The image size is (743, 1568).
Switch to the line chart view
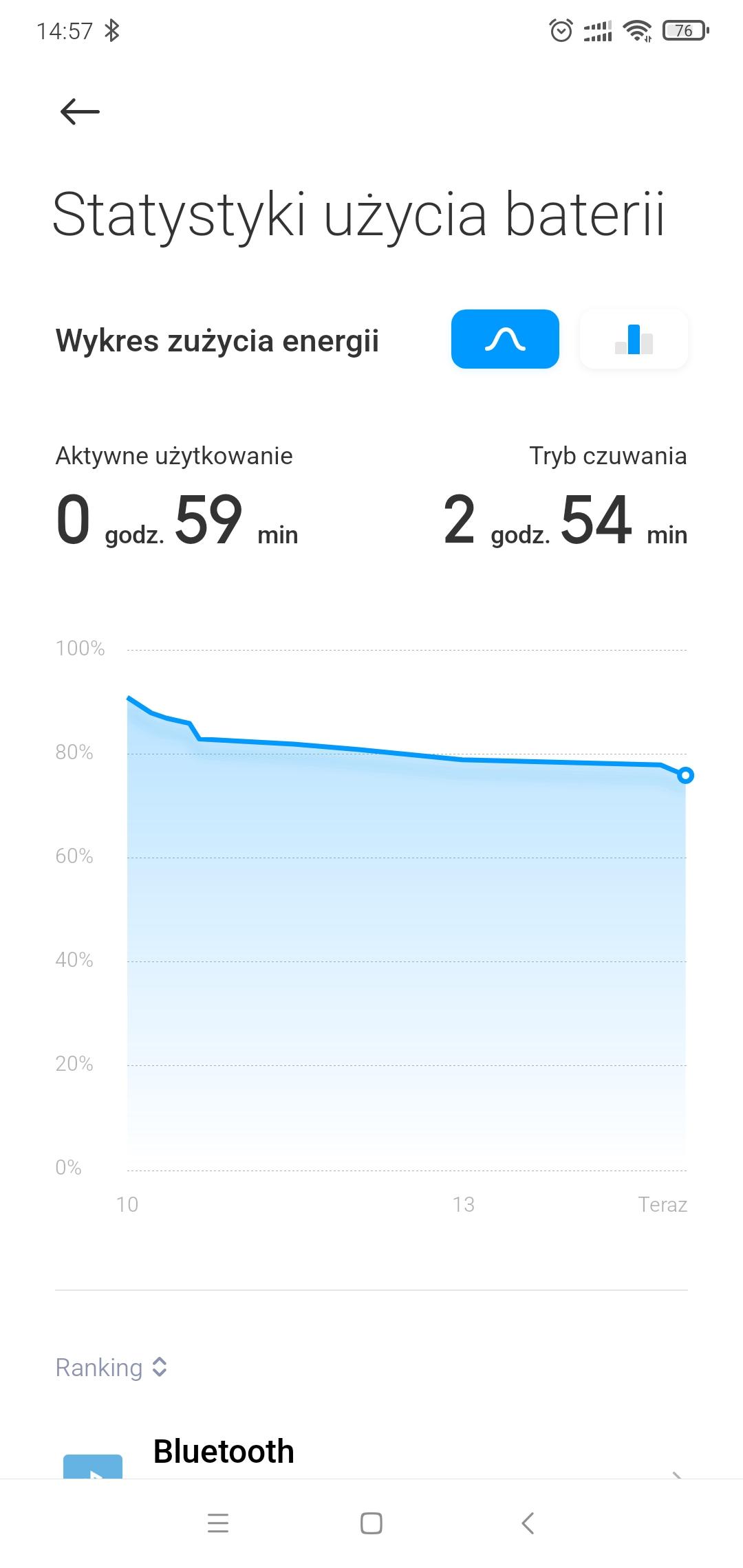(505, 339)
